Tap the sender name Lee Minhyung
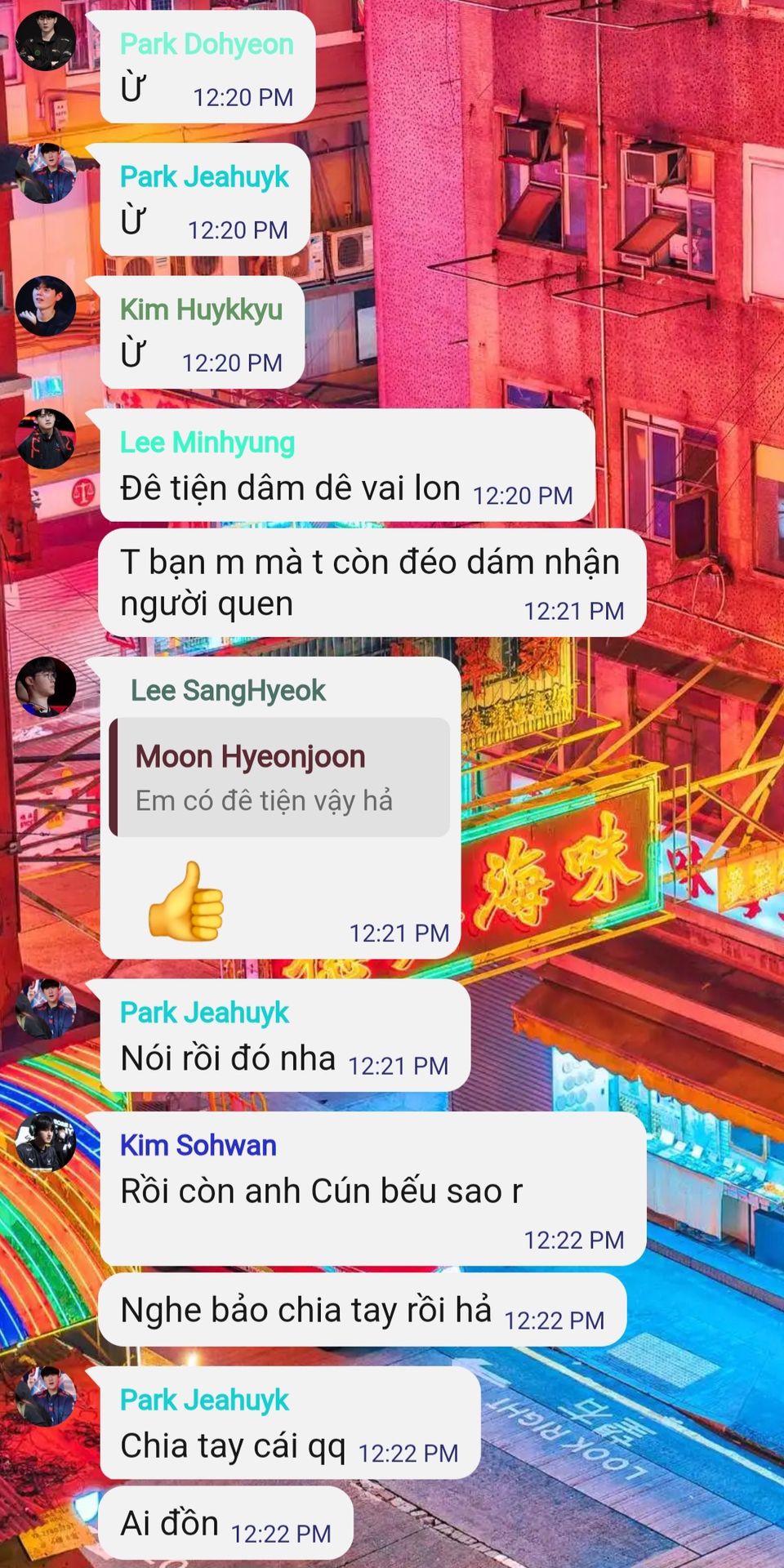Image resolution: width=784 pixels, height=1568 pixels. (x=207, y=443)
